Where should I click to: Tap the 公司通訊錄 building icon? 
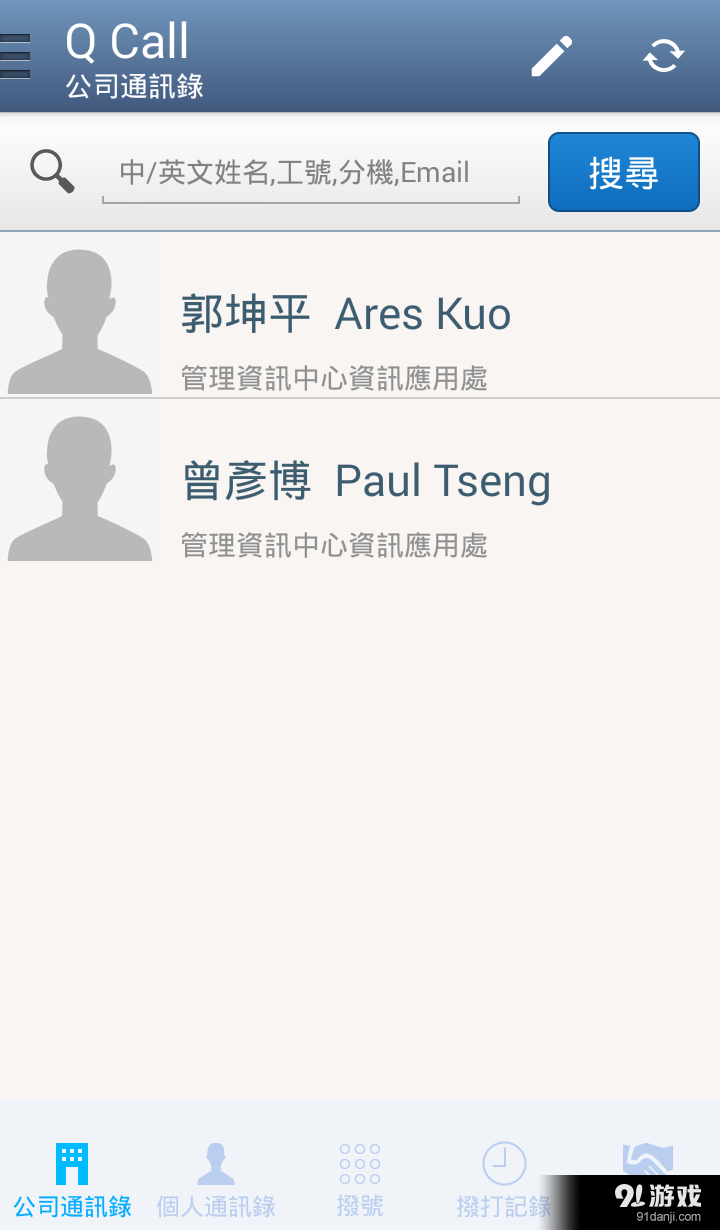point(71,1160)
